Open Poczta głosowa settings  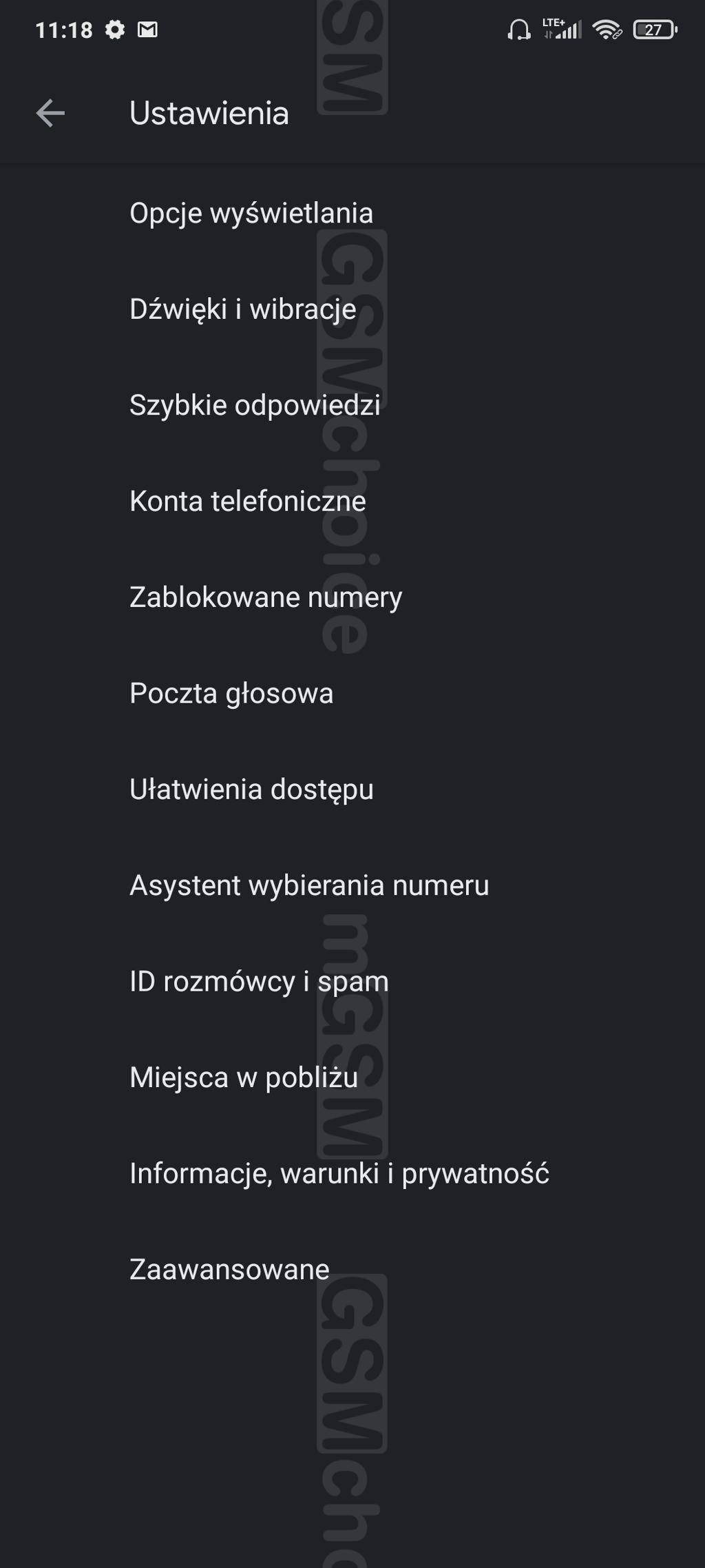tap(352, 693)
